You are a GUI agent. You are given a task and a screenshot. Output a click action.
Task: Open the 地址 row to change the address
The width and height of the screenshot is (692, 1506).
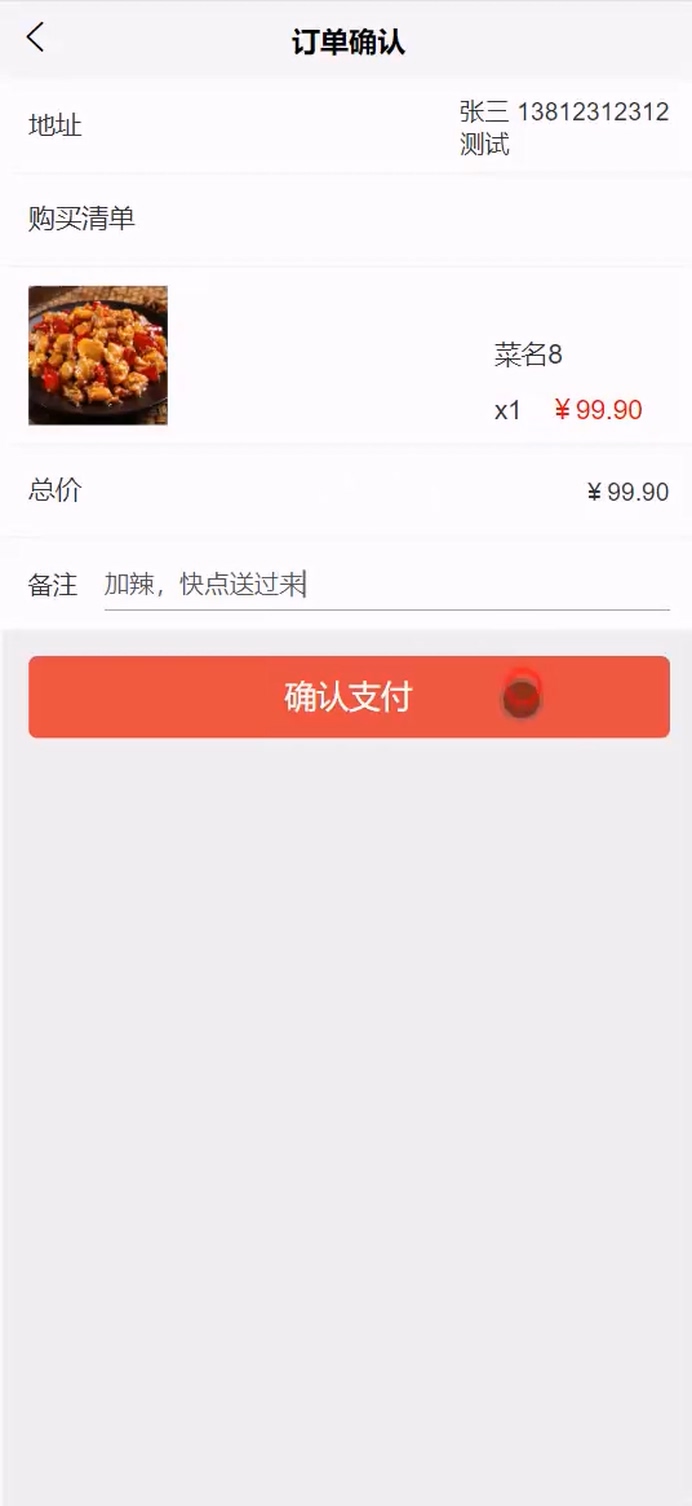point(346,126)
